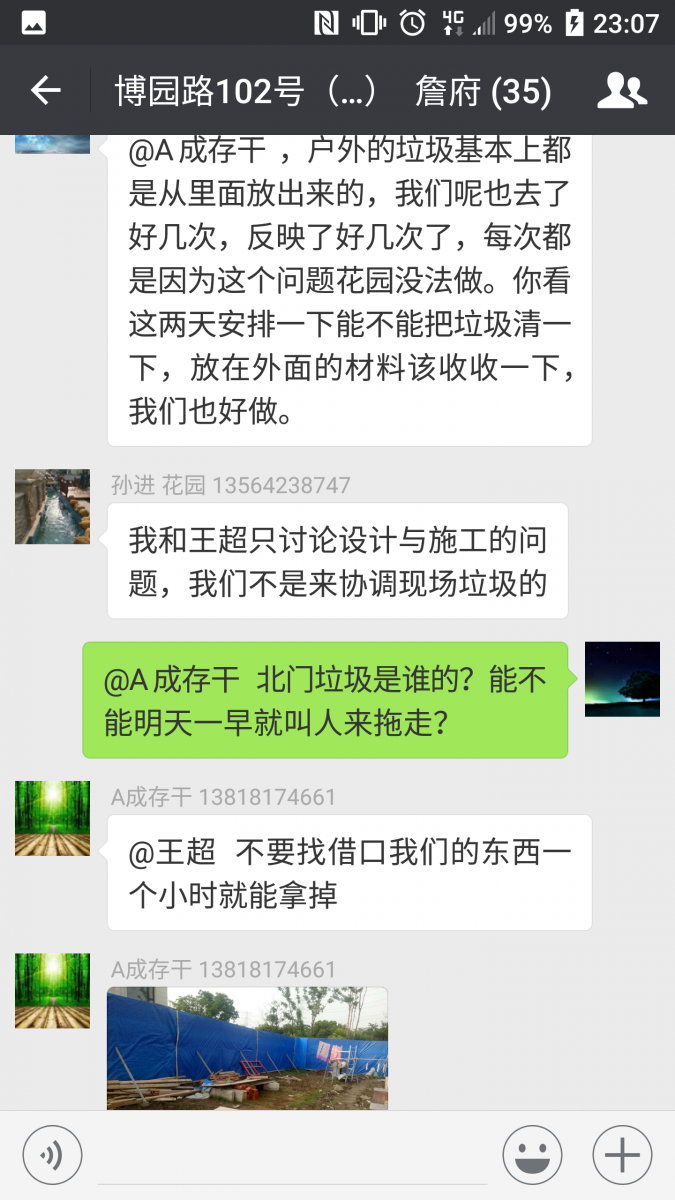Open group chat members info

tap(622, 91)
